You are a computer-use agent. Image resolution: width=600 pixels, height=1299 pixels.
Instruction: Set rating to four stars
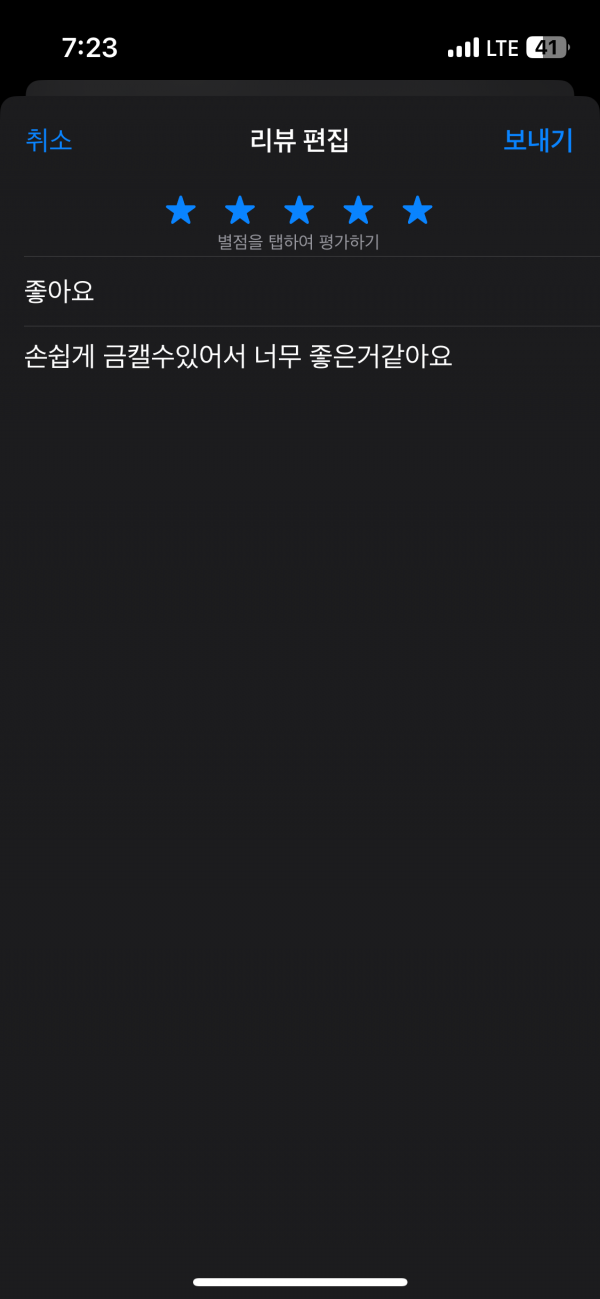tap(358, 211)
